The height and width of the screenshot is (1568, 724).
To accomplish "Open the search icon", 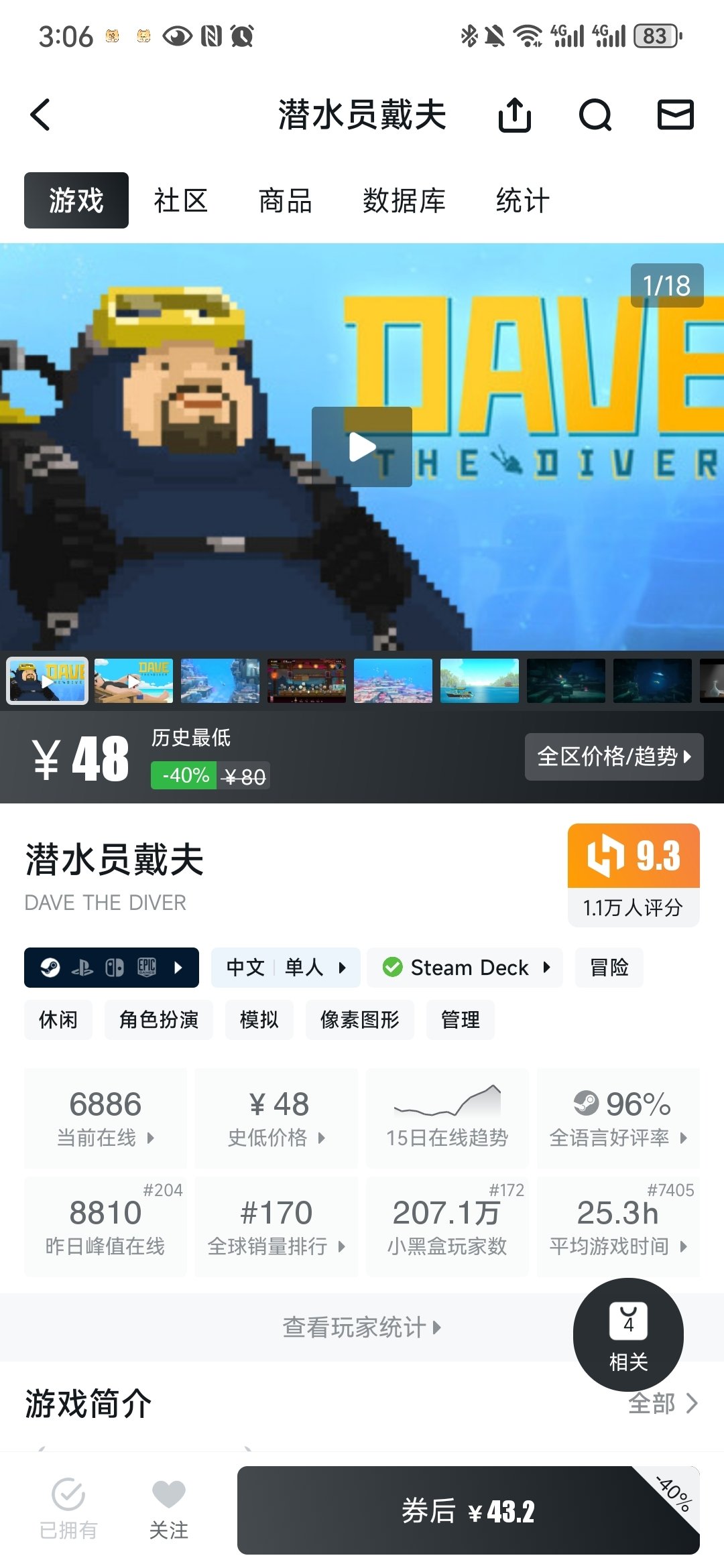I will click(x=595, y=115).
